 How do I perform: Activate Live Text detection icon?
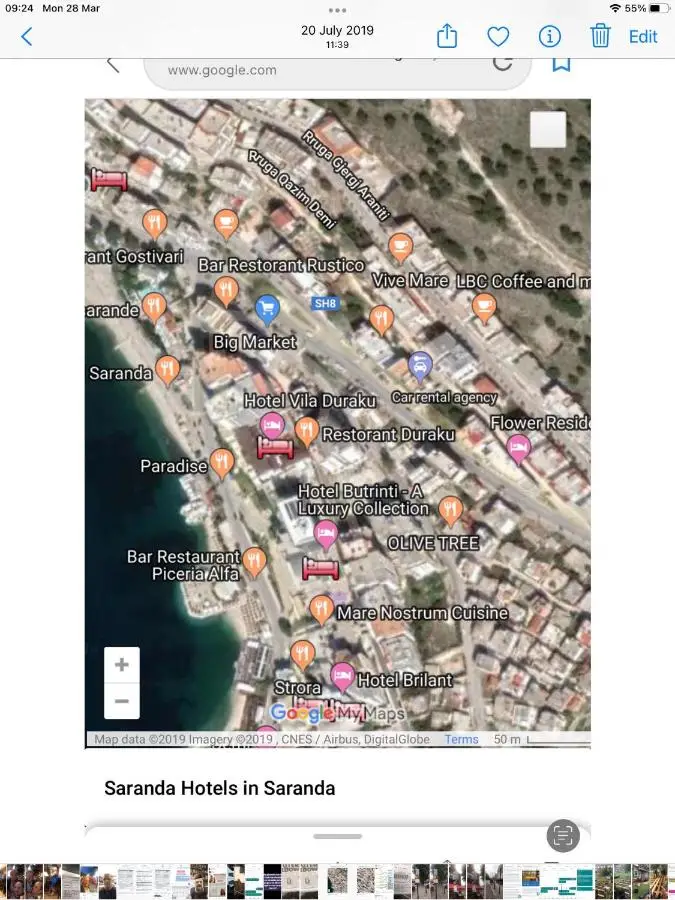pos(564,835)
